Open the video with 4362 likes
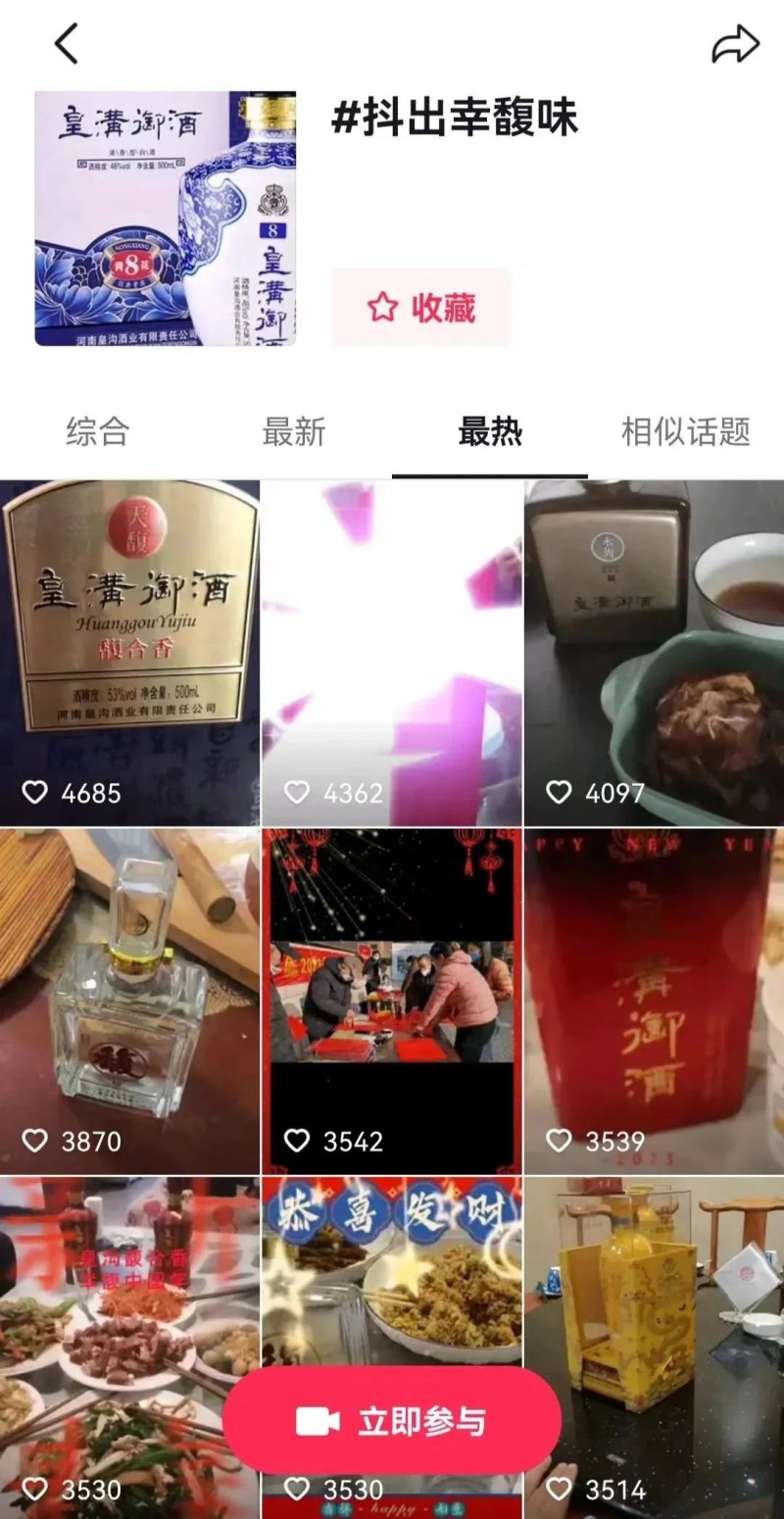 click(x=391, y=652)
